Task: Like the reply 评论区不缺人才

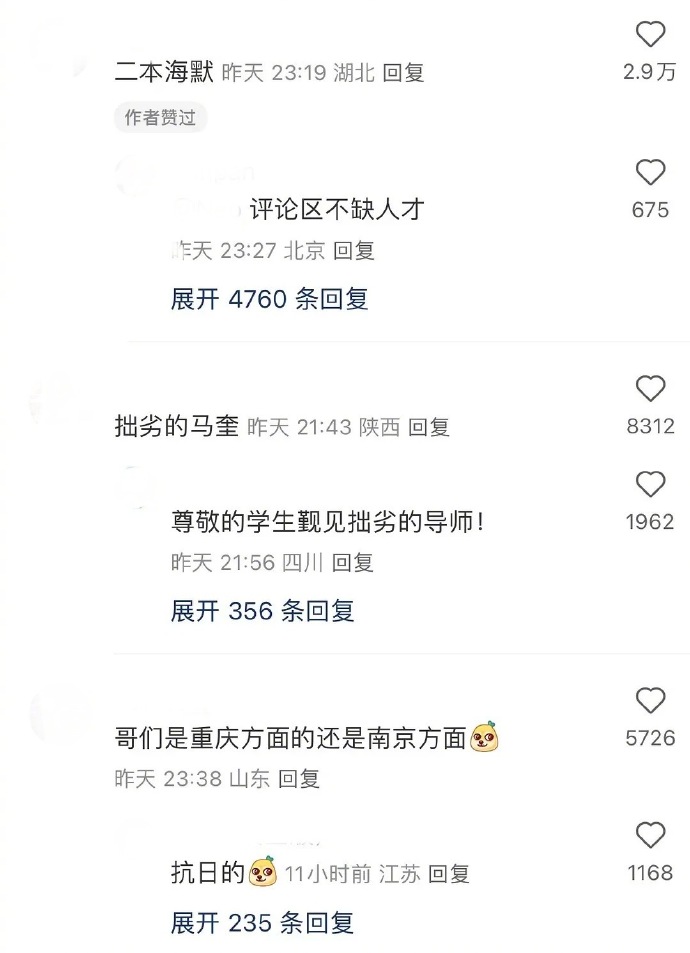Action: pyautogui.click(x=650, y=174)
